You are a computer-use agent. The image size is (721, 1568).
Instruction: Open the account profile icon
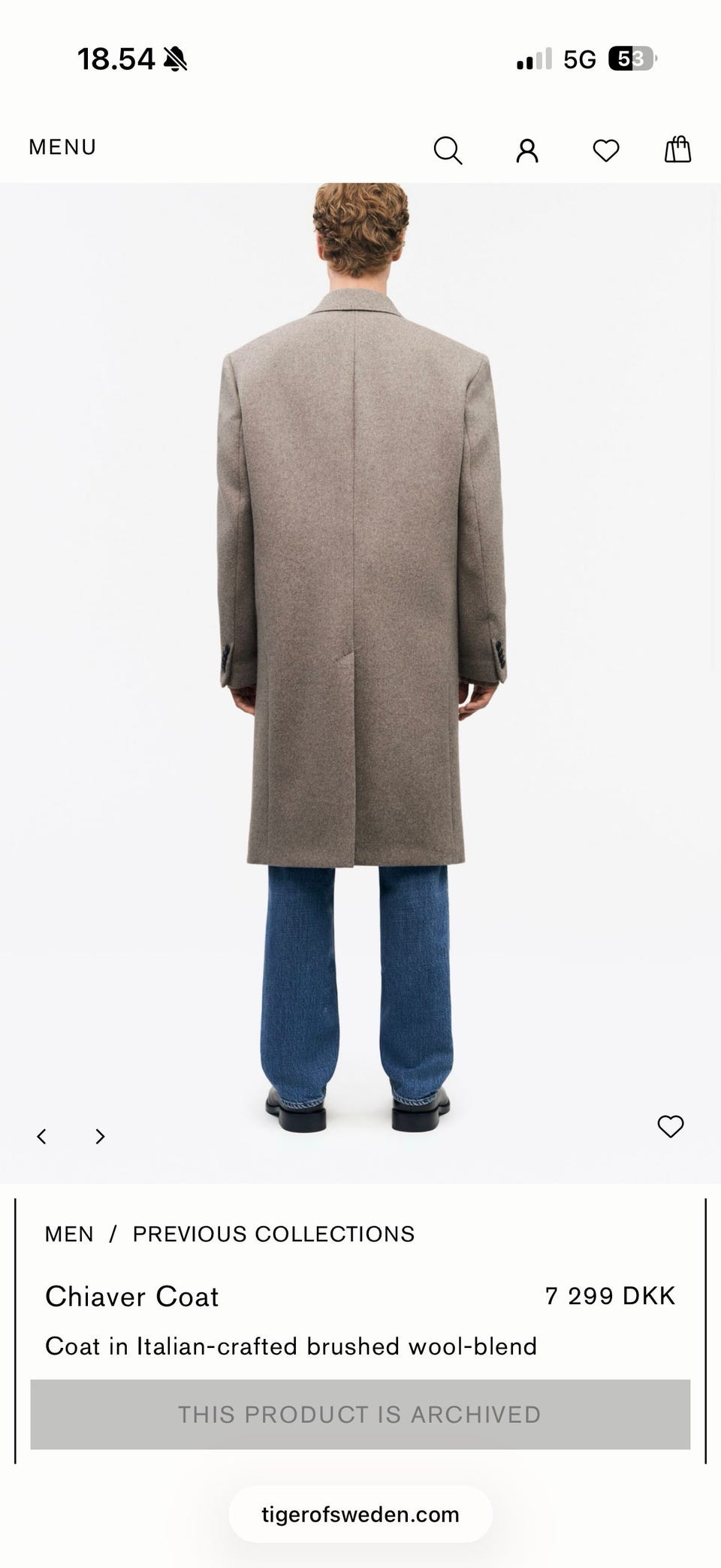(527, 150)
